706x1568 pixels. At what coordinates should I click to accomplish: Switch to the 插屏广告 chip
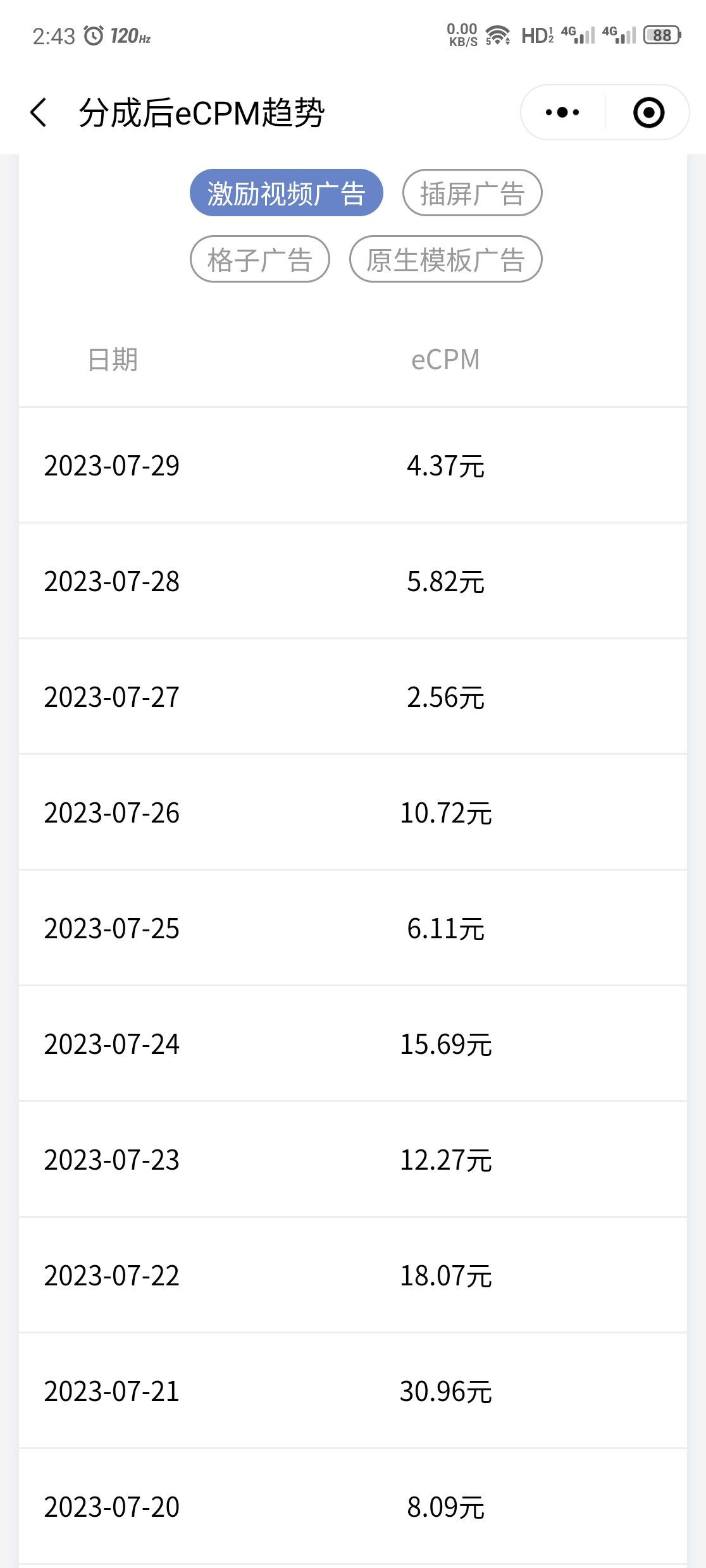coord(472,193)
